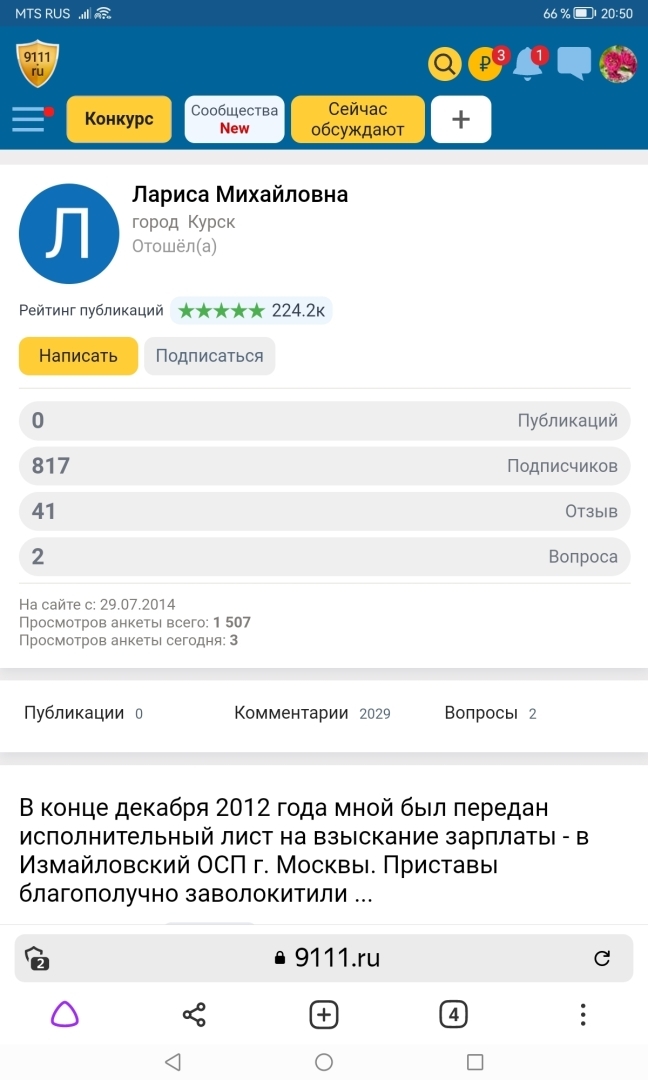Switch to the Комментарии tab

tap(311, 713)
